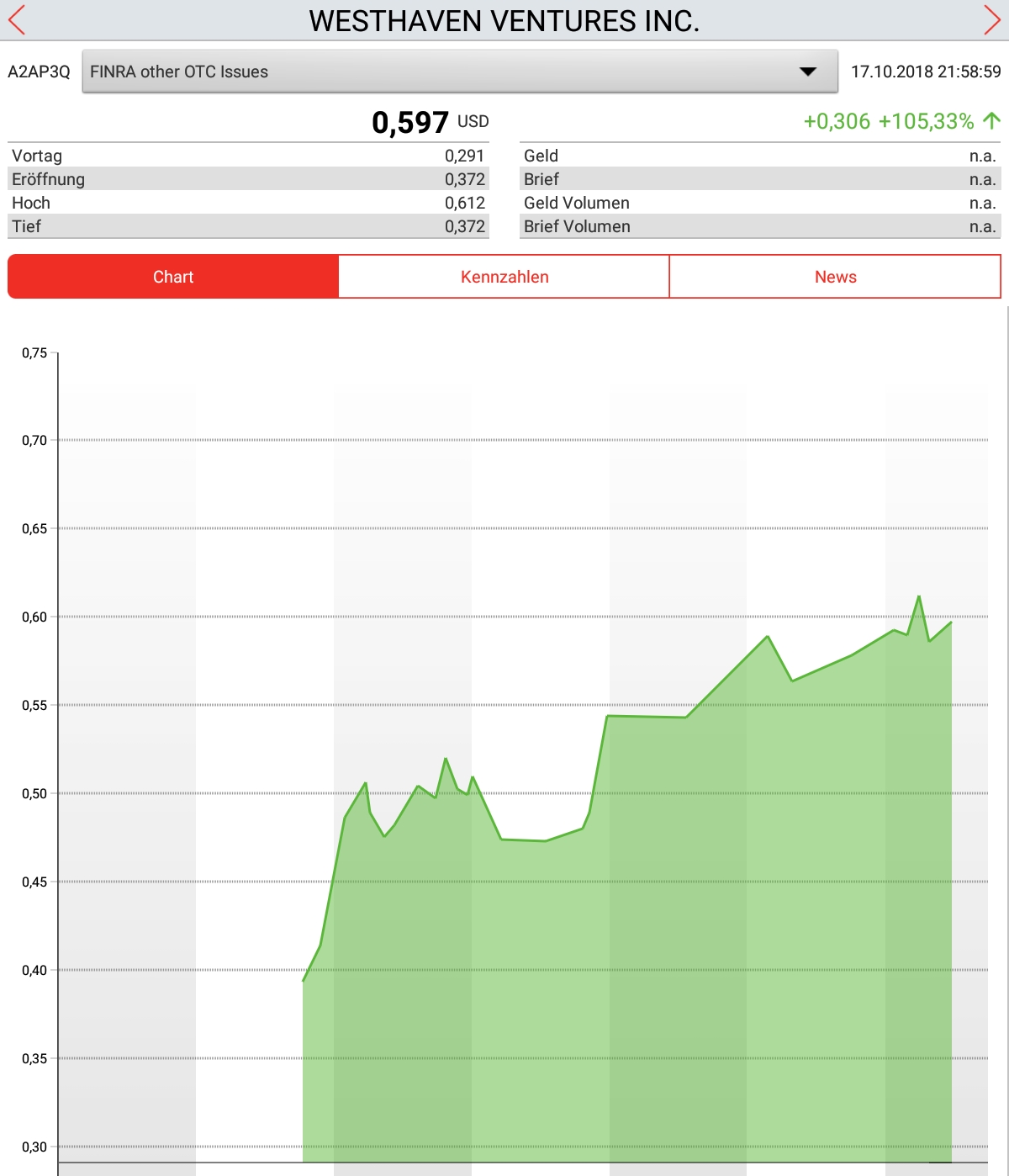Viewport: 1009px width, 1176px height.
Task: Go to the previous stock with left arrow
Action: 17,20
